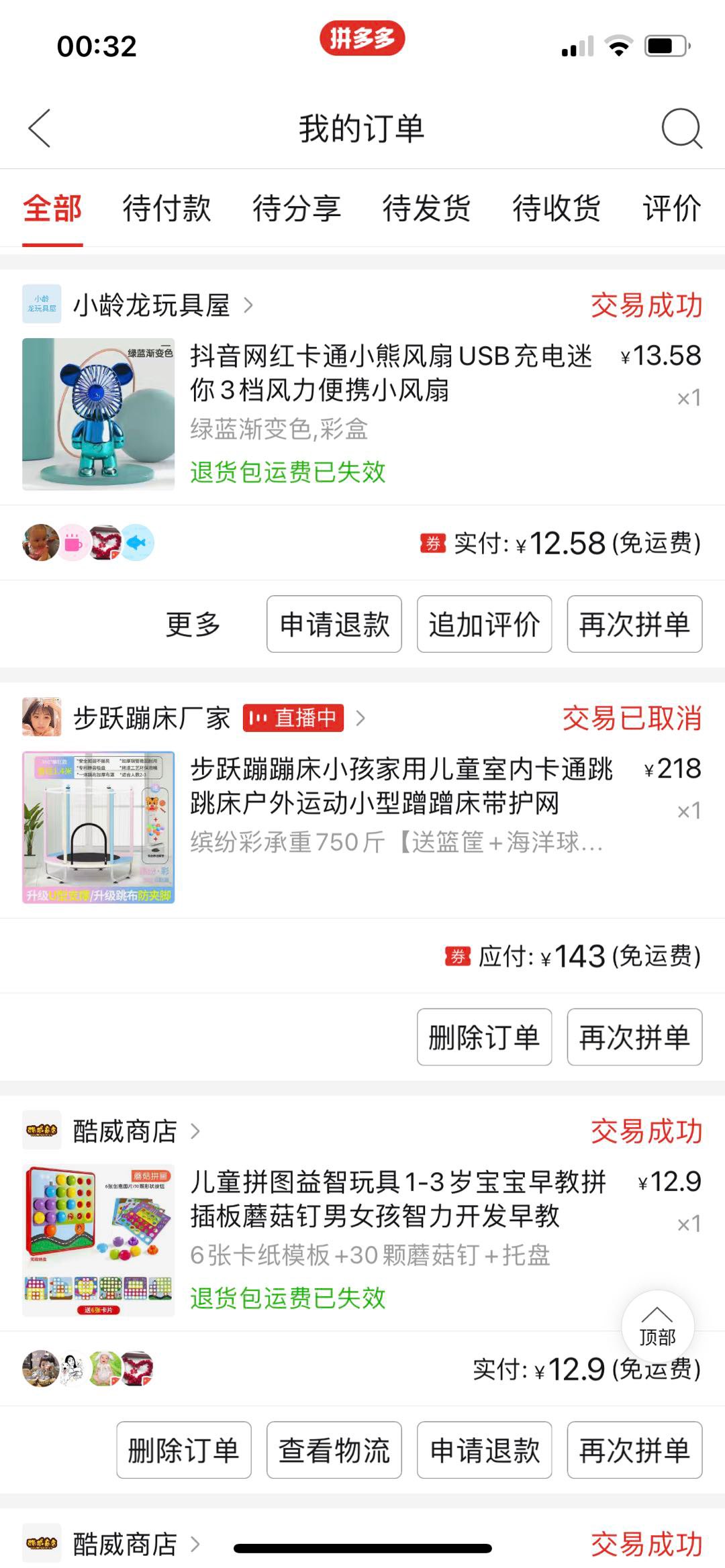Tap 查看物流 for the puzzle toy order
This screenshot has height=1568, width=725.
pos(334,1449)
